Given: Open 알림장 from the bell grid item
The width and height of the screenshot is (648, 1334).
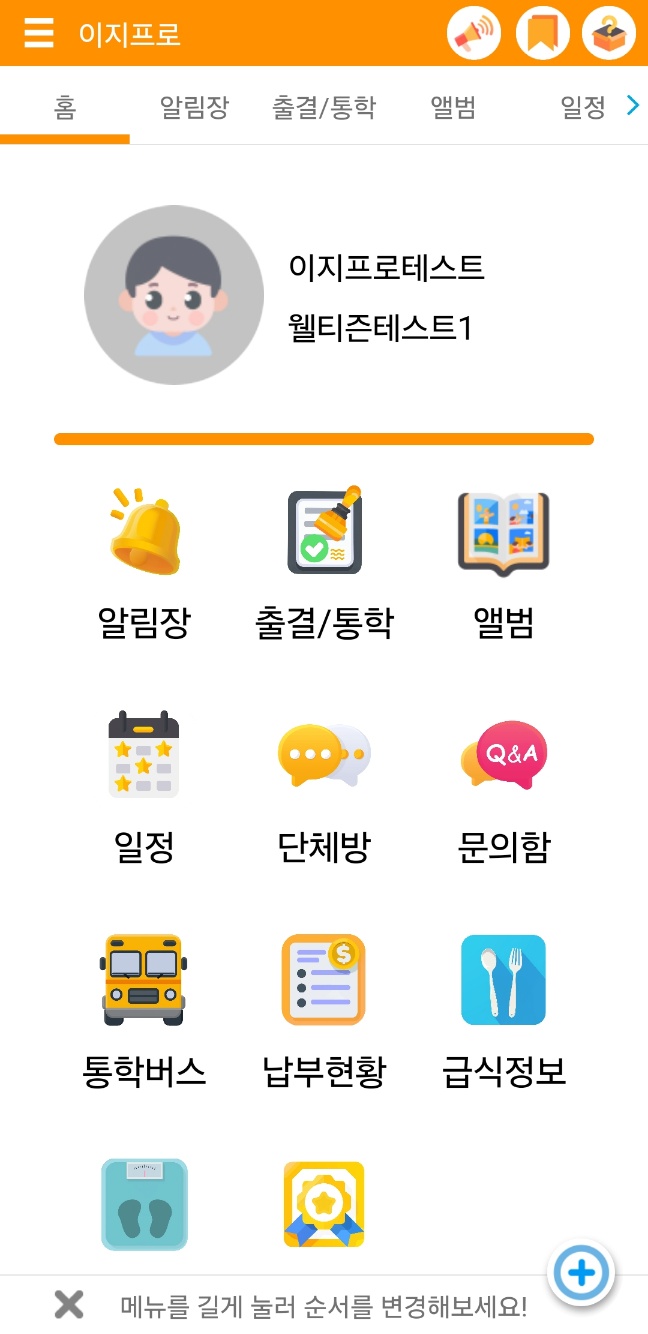Looking at the screenshot, I should coord(144,564).
